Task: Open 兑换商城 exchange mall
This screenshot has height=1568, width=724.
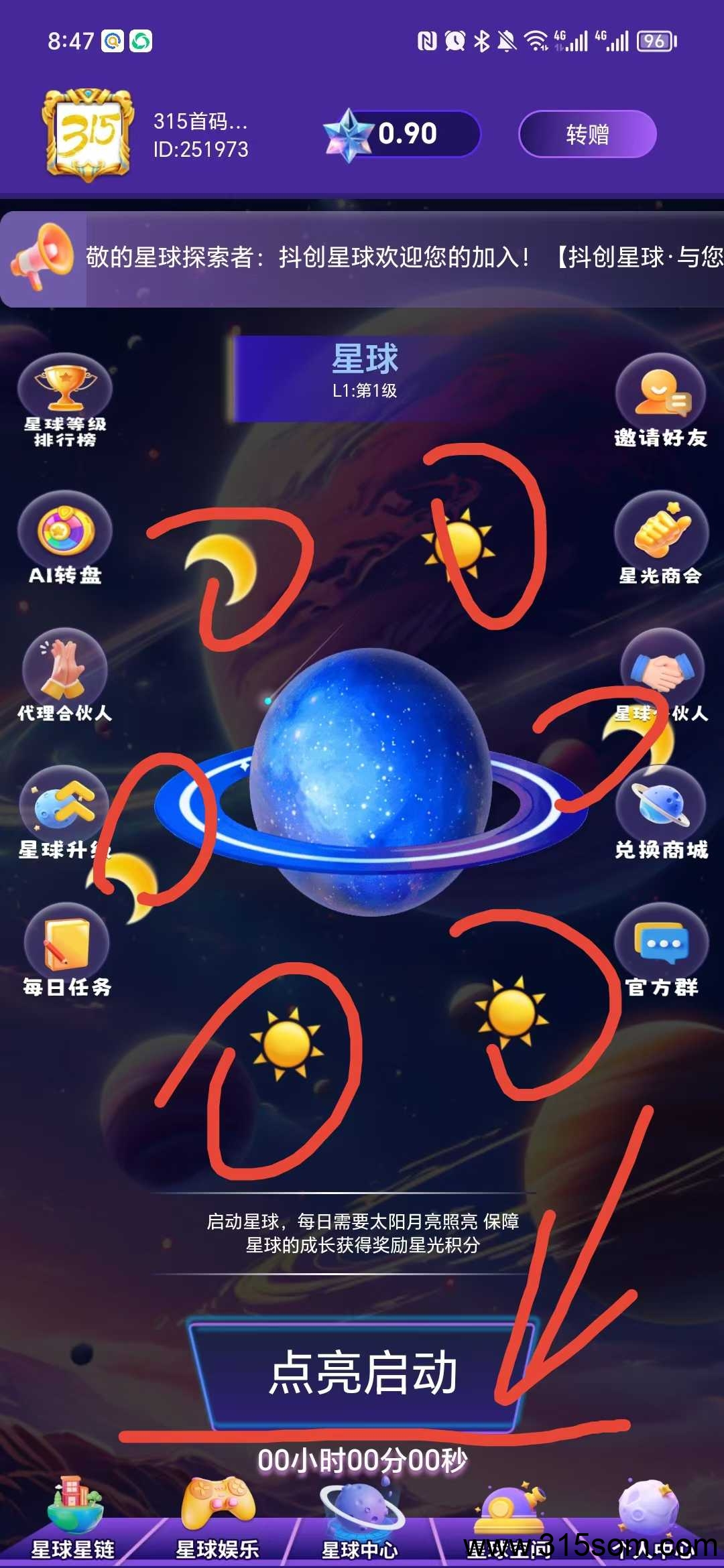Action: 661,813
